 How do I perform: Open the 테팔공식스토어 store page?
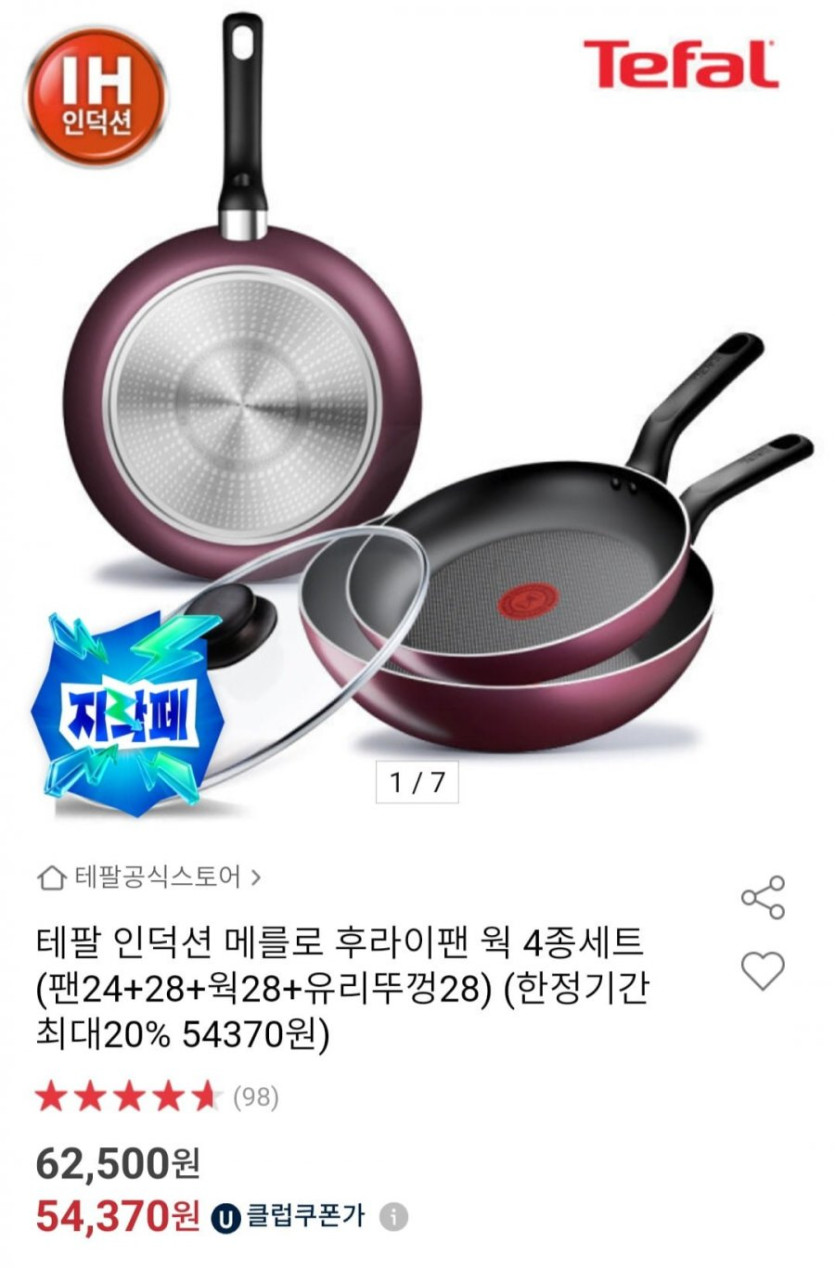[150, 878]
